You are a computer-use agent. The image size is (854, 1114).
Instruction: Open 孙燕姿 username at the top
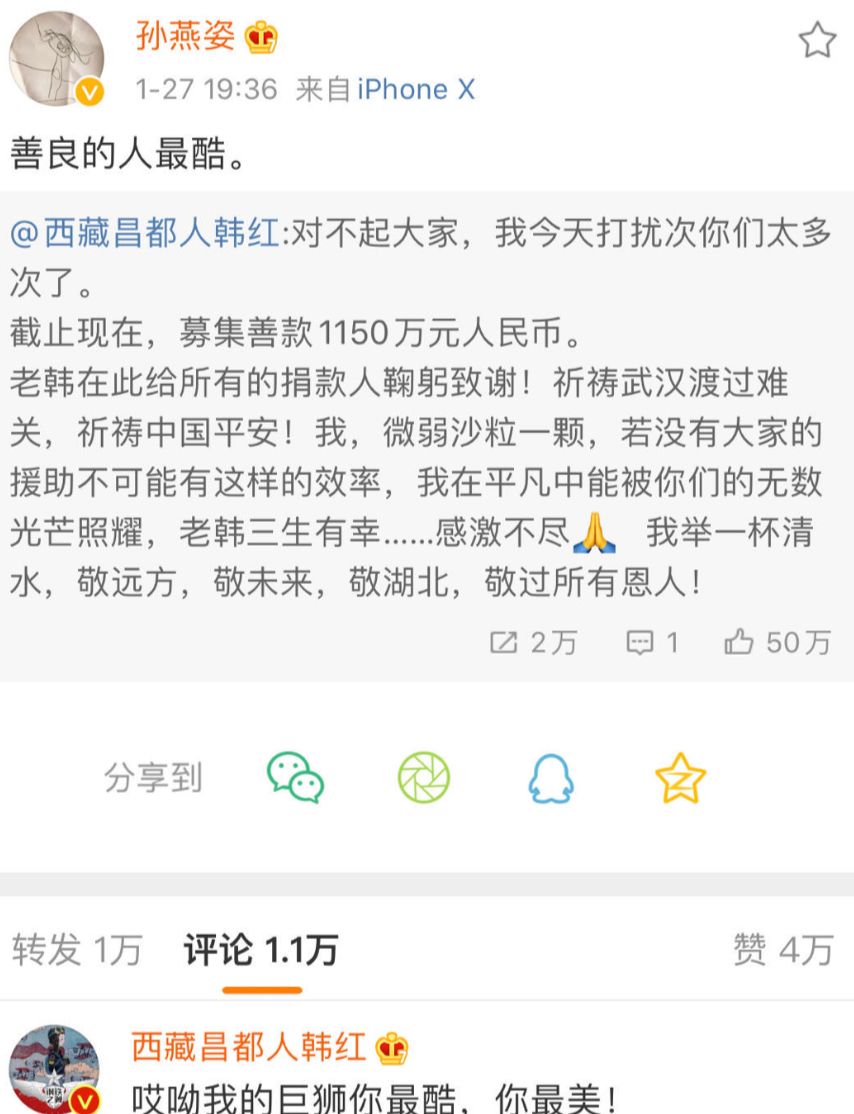[186, 37]
